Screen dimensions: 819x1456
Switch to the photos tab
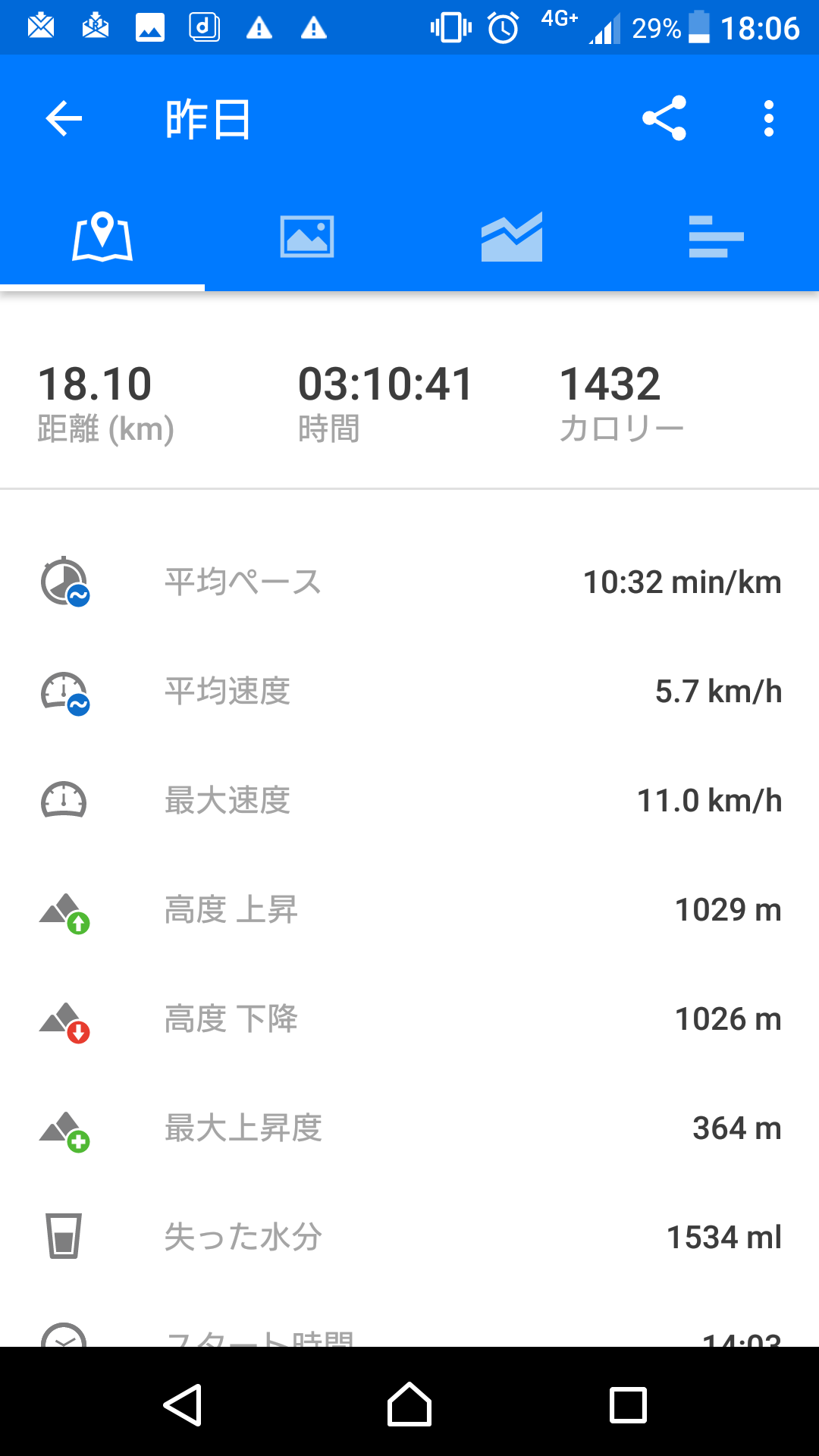[x=307, y=237]
